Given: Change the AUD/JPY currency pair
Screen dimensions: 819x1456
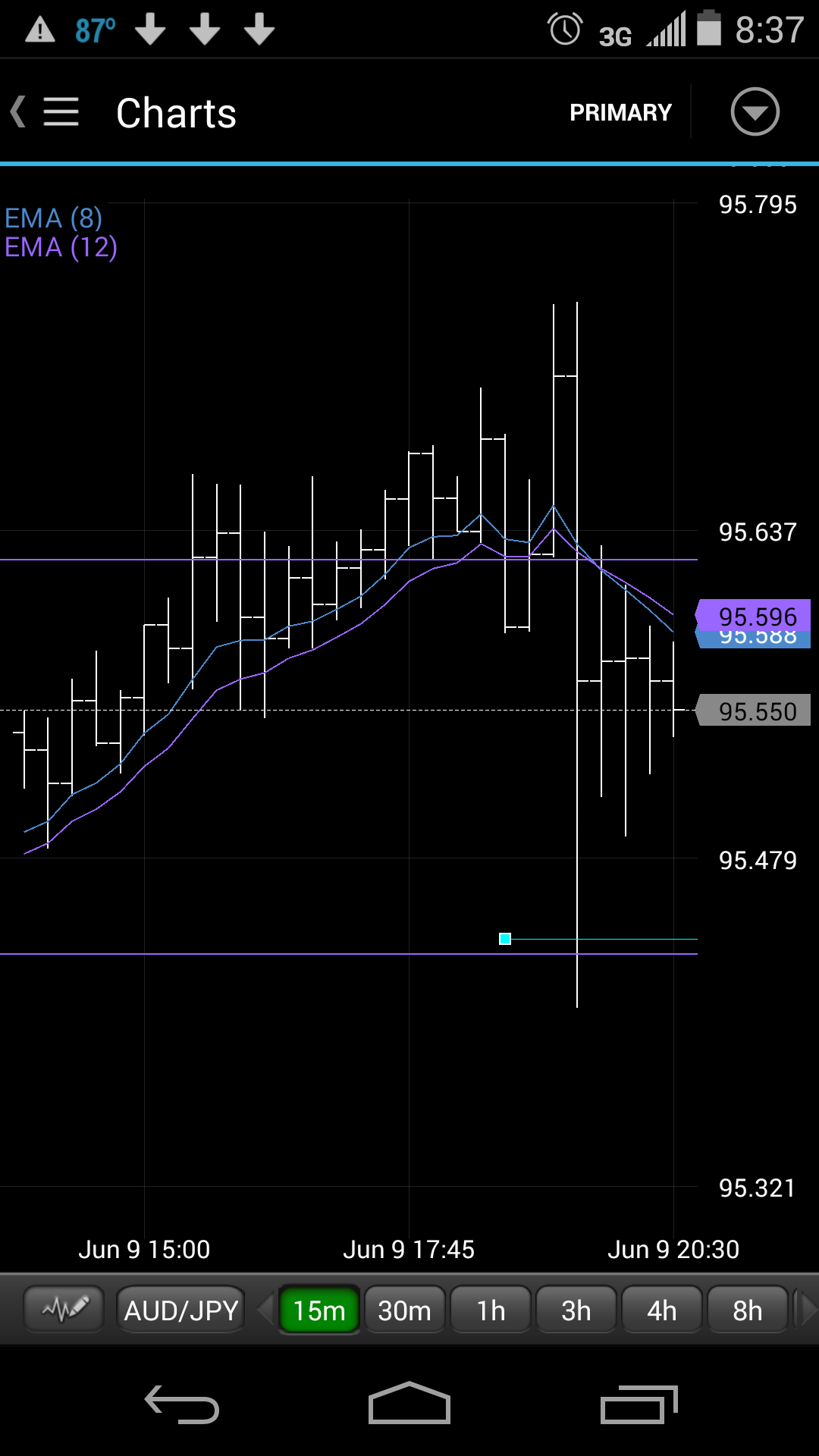Looking at the screenshot, I should tap(181, 1310).
